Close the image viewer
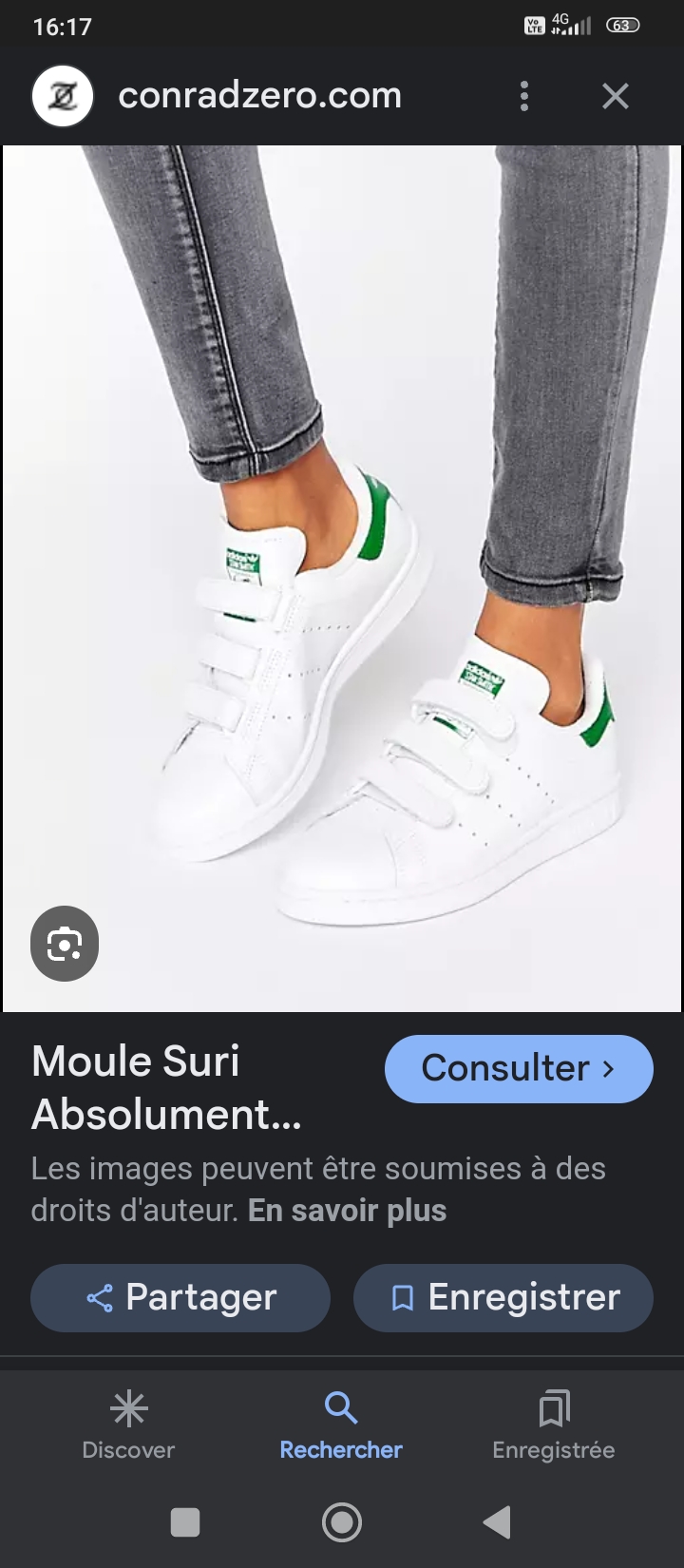This screenshot has height=1568, width=684. tap(616, 96)
